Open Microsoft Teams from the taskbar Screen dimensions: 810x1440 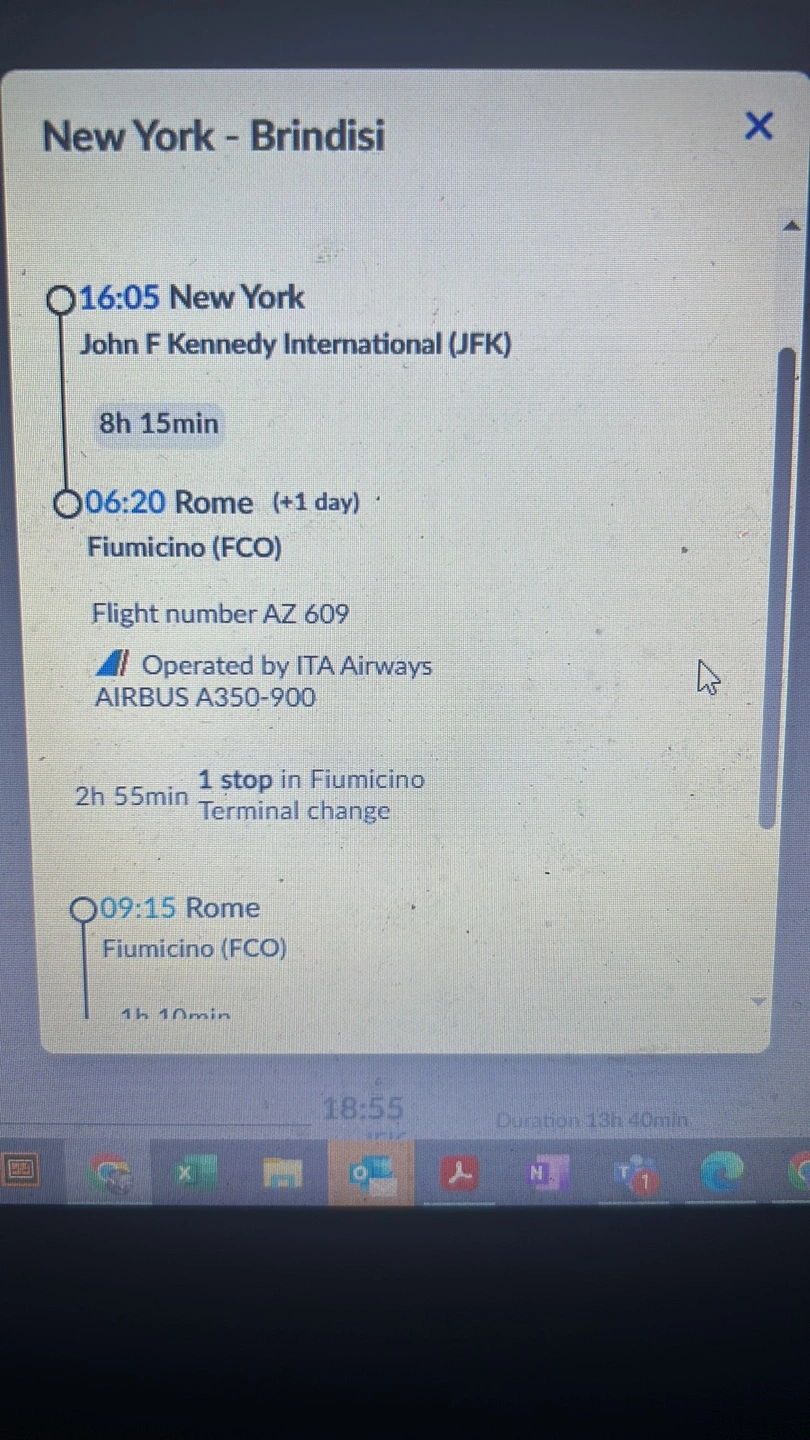633,1173
